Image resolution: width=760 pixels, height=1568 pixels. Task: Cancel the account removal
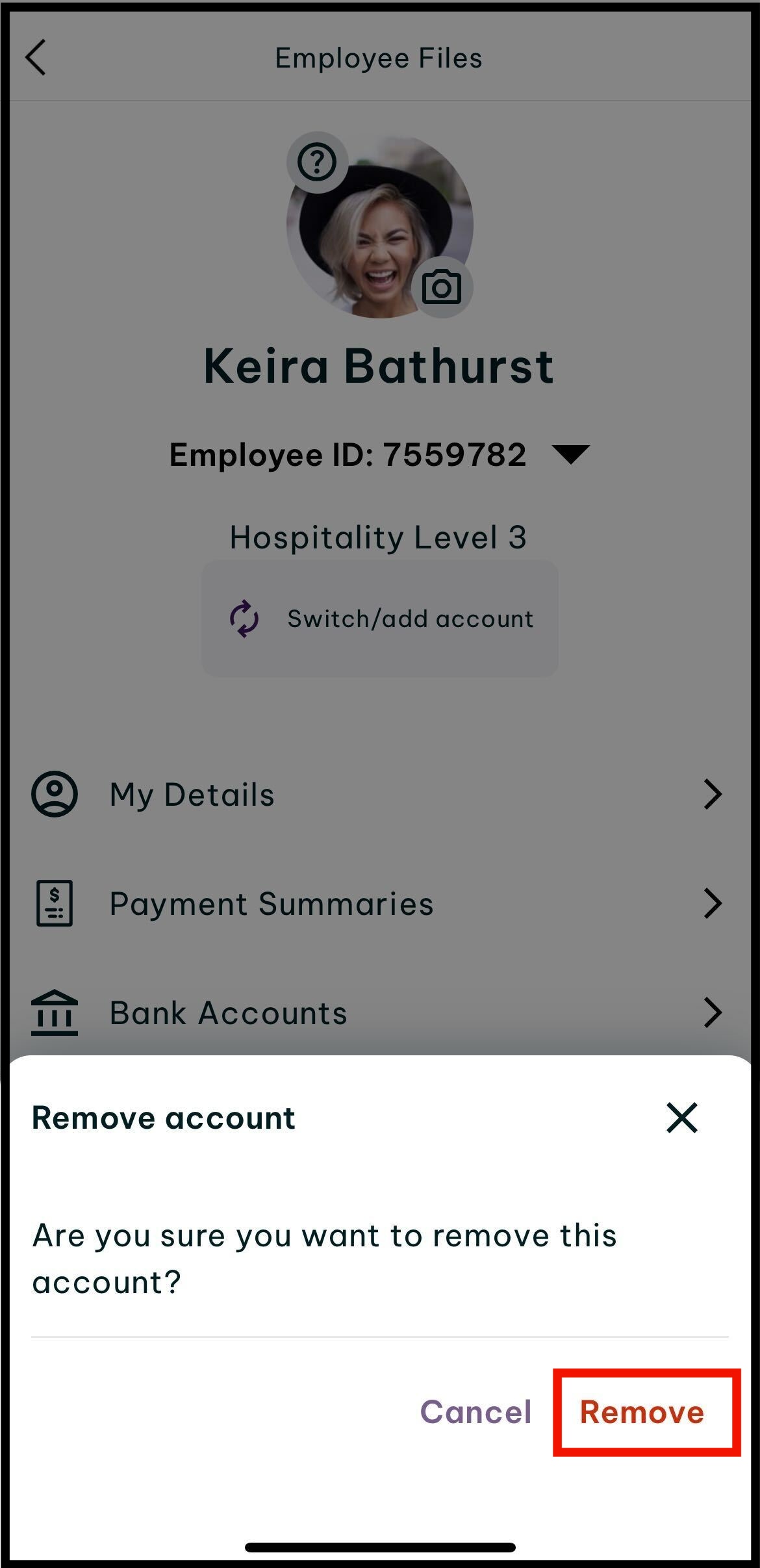click(476, 1412)
